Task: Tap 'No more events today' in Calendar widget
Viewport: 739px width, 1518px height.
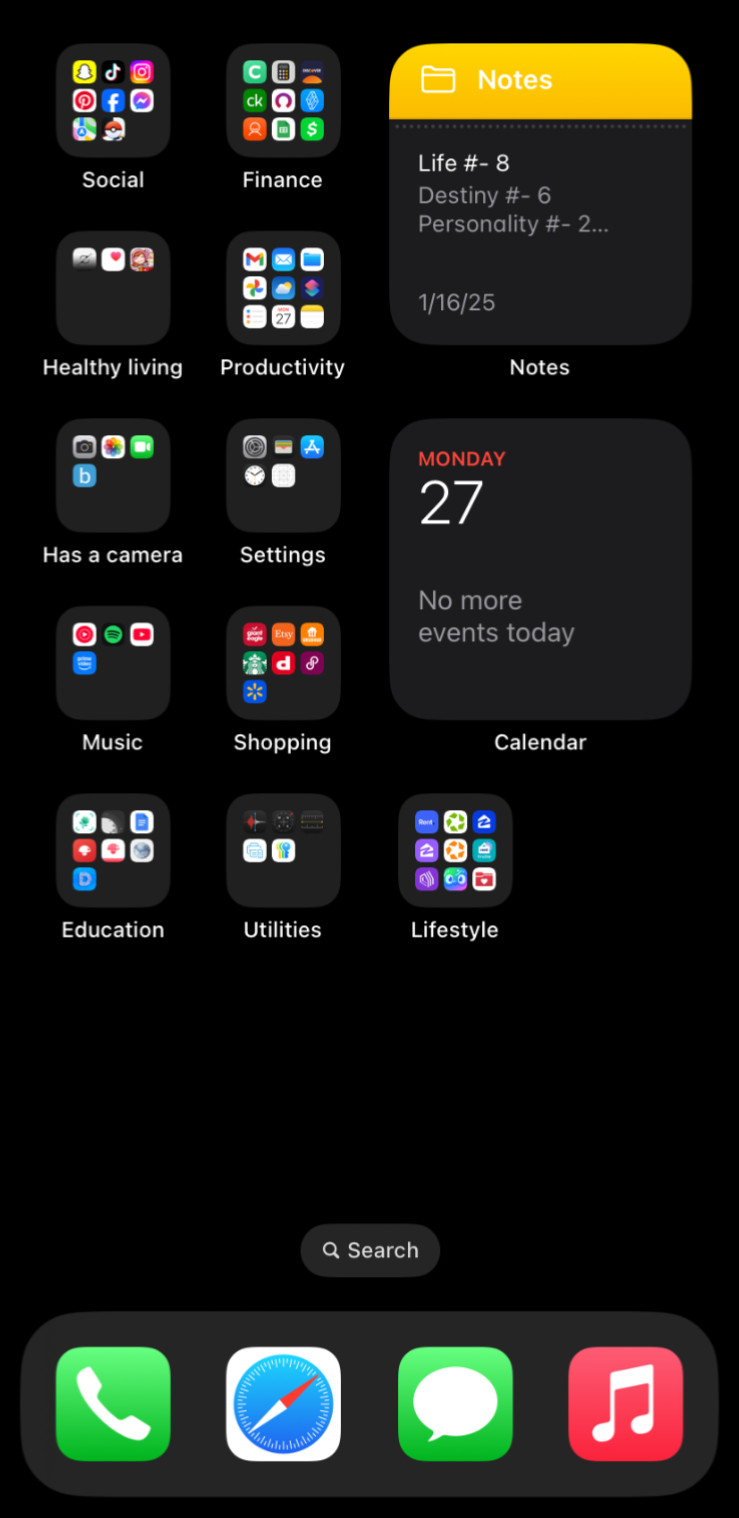Action: (x=496, y=617)
